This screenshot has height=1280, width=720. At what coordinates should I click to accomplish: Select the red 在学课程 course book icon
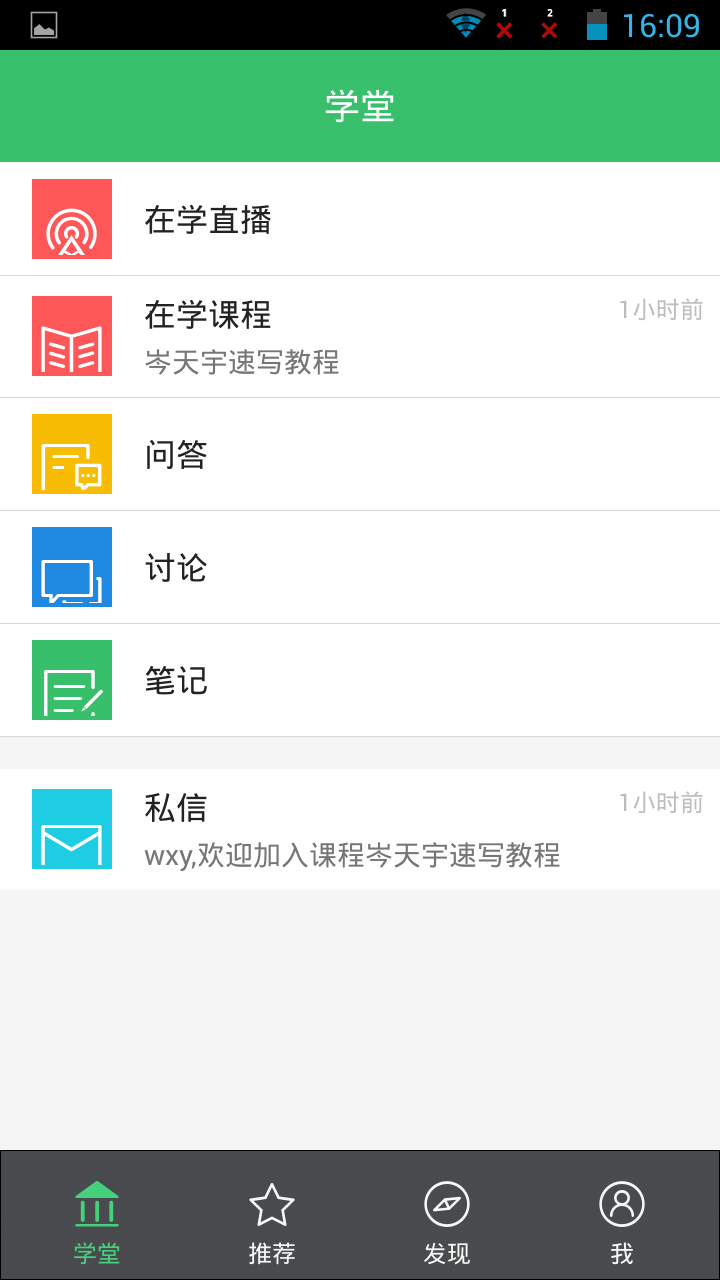point(71,336)
